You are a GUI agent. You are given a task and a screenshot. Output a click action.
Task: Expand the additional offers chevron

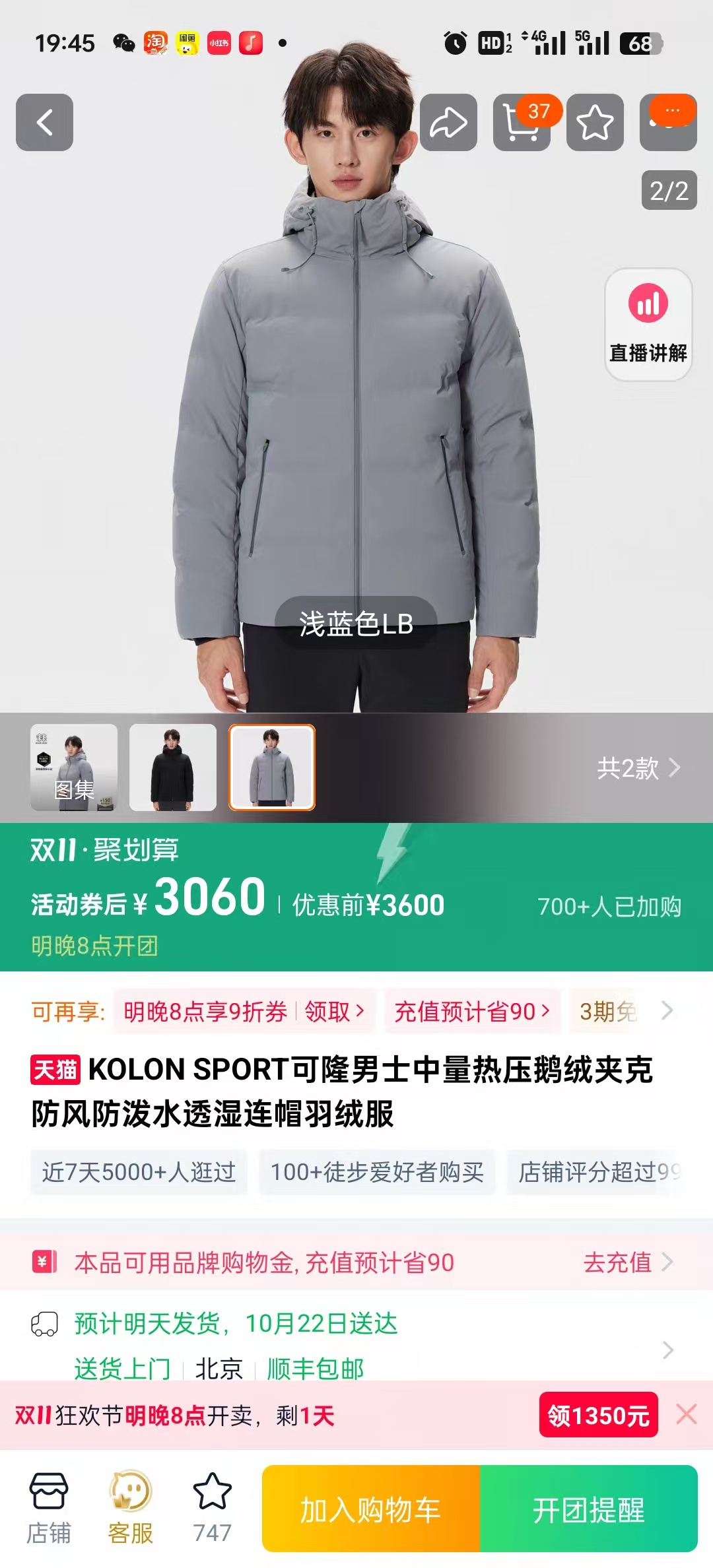(667, 1010)
